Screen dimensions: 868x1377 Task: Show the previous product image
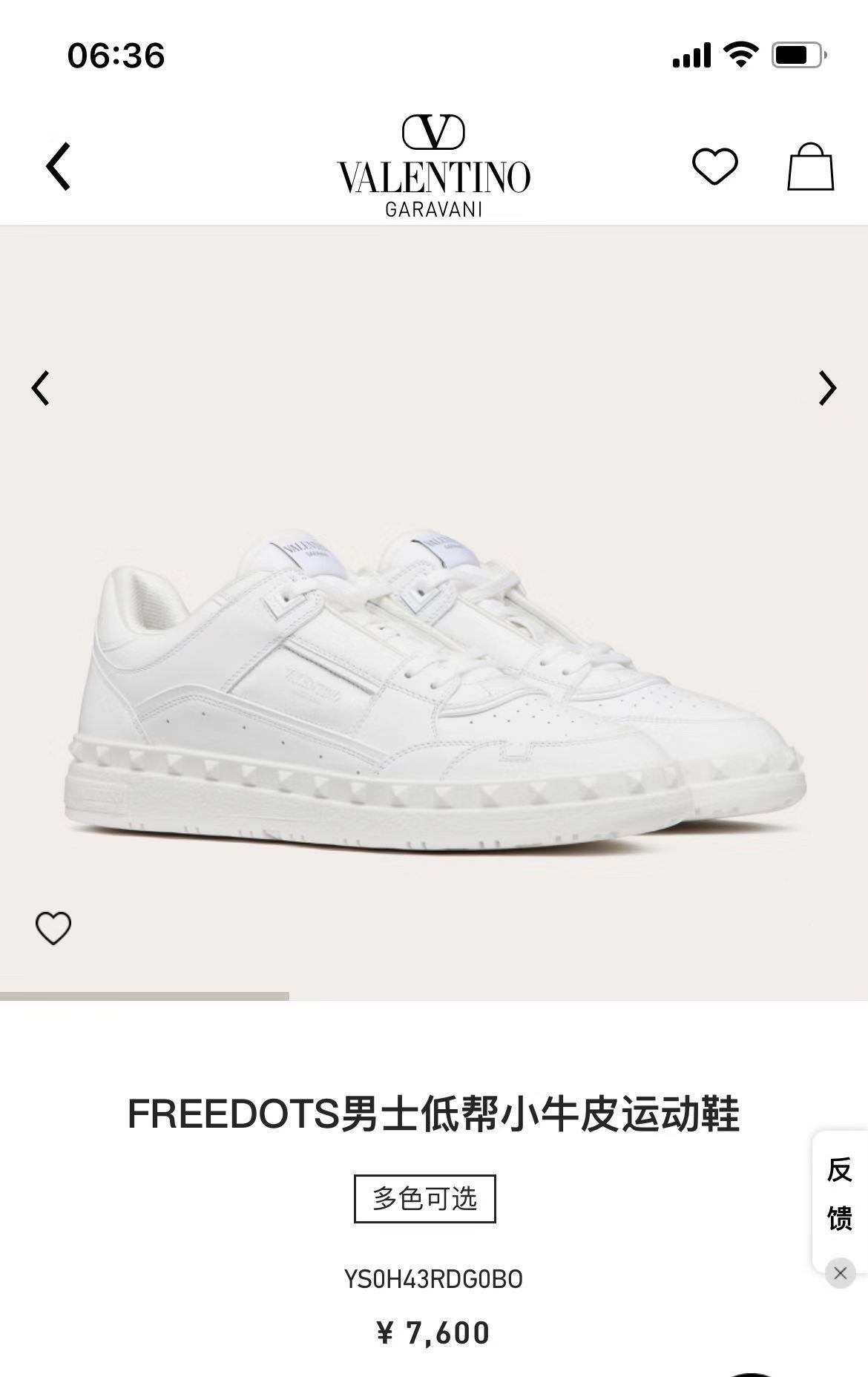point(41,388)
